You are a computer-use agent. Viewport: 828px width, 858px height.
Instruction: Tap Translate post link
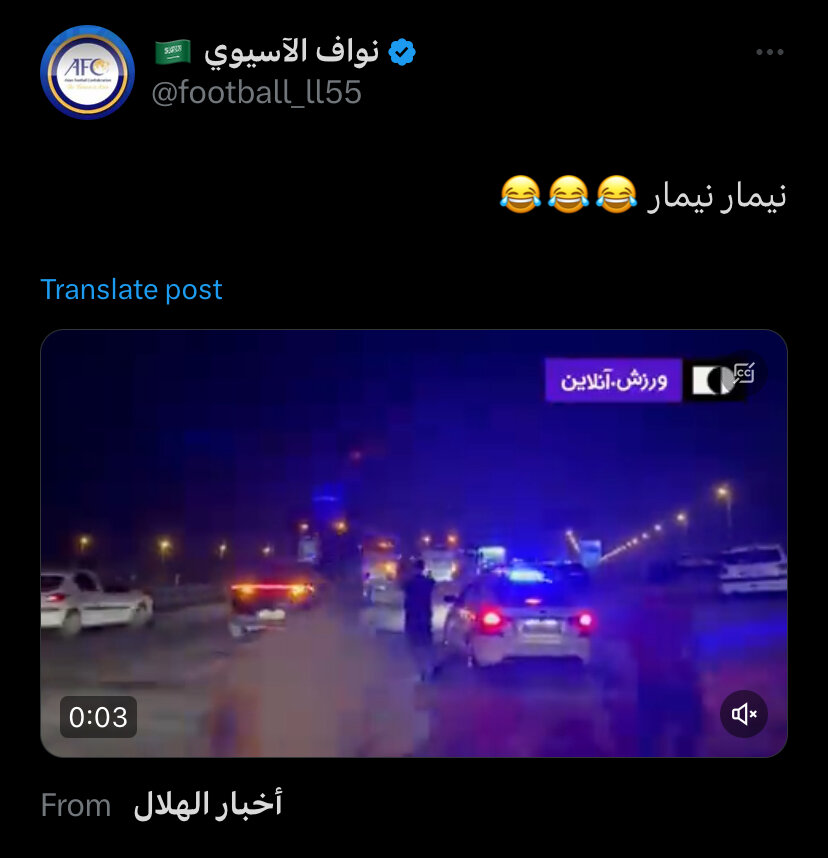click(131, 290)
